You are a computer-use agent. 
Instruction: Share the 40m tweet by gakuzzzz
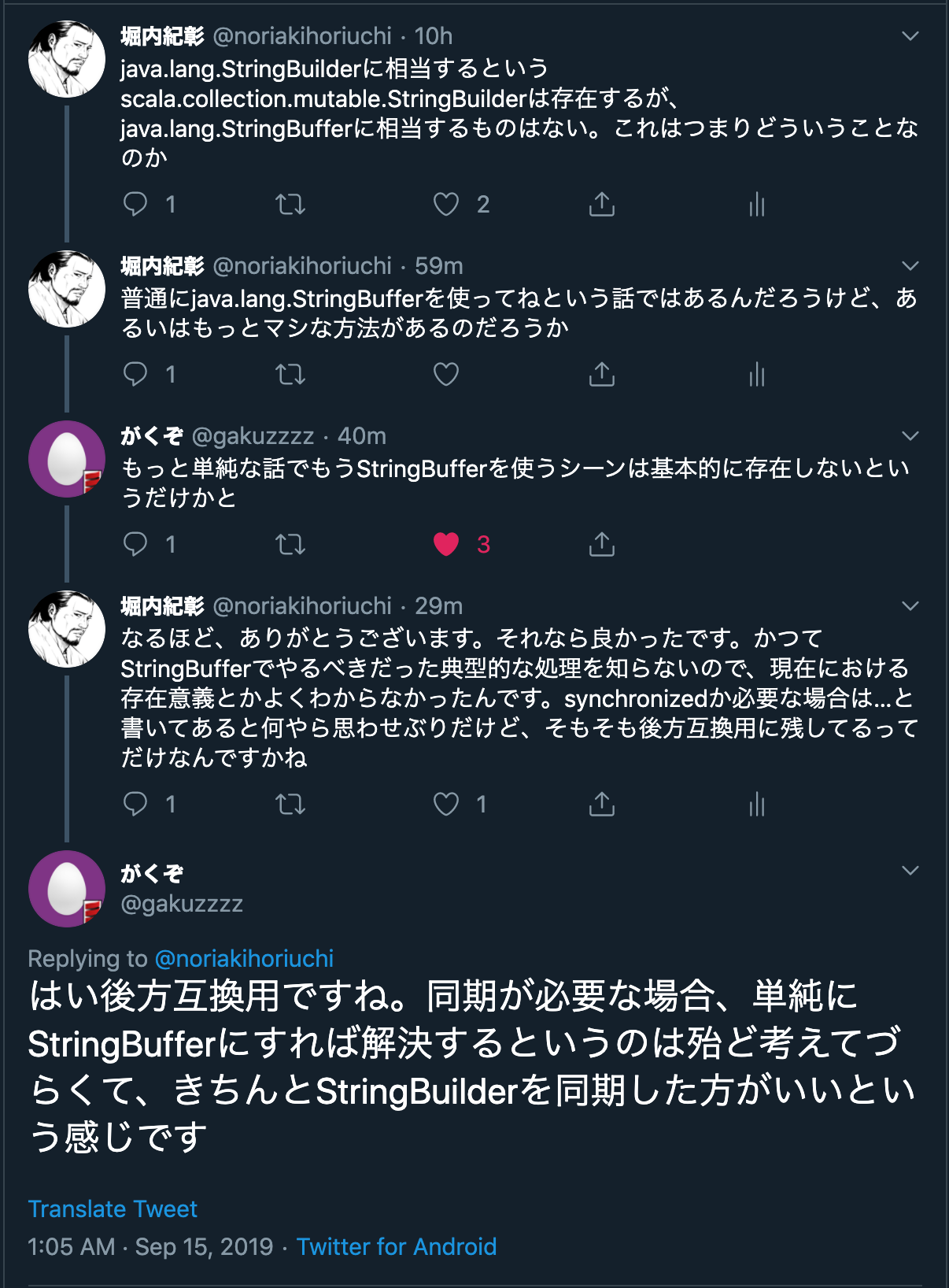click(x=602, y=544)
